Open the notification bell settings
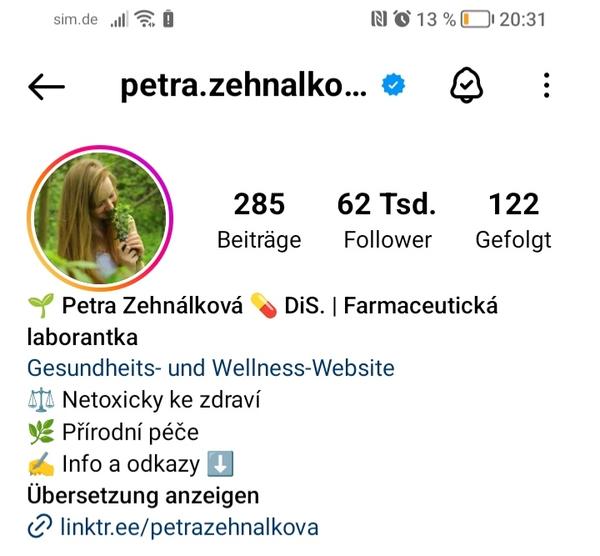Screen dimensions: 600x556 click(467, 86)
